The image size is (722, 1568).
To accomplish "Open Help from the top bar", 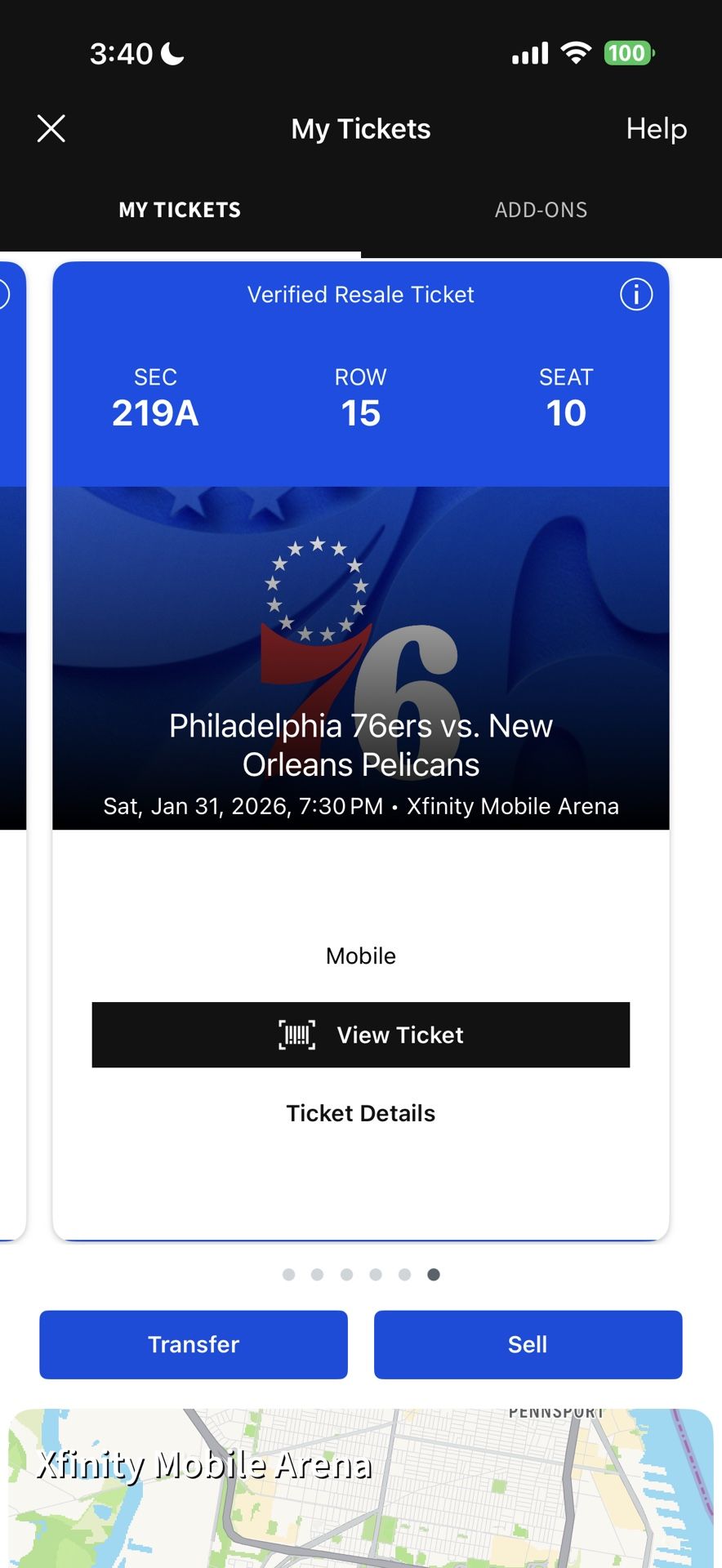I will pos(656,128).
